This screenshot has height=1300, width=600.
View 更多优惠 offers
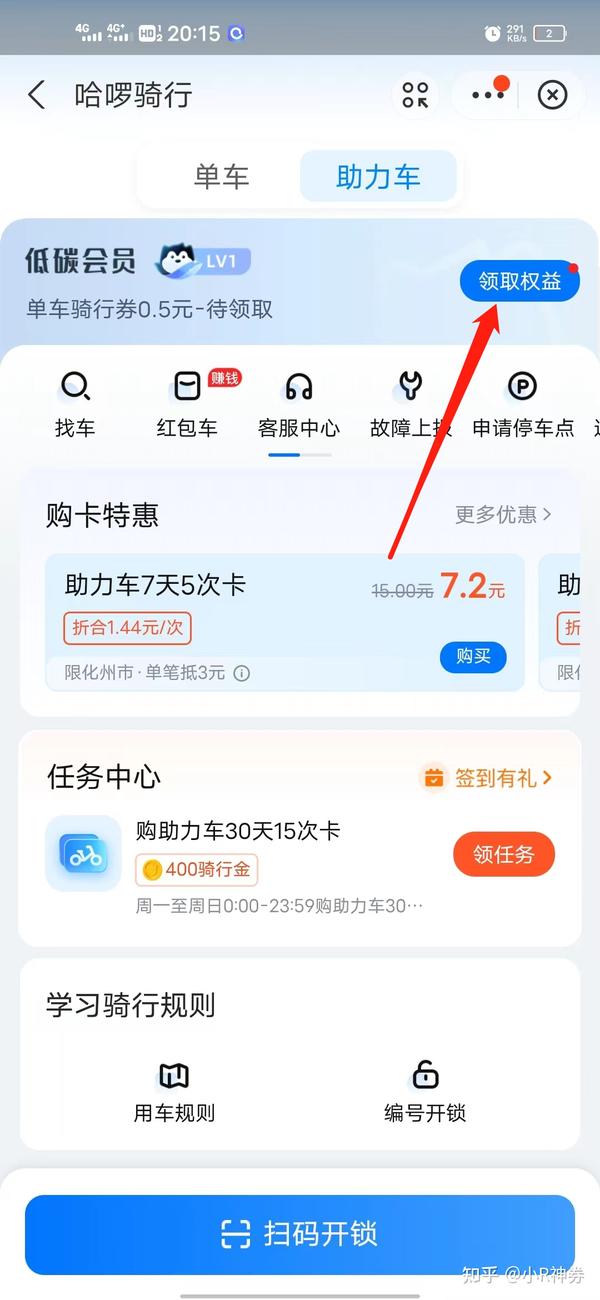(503, 515)
